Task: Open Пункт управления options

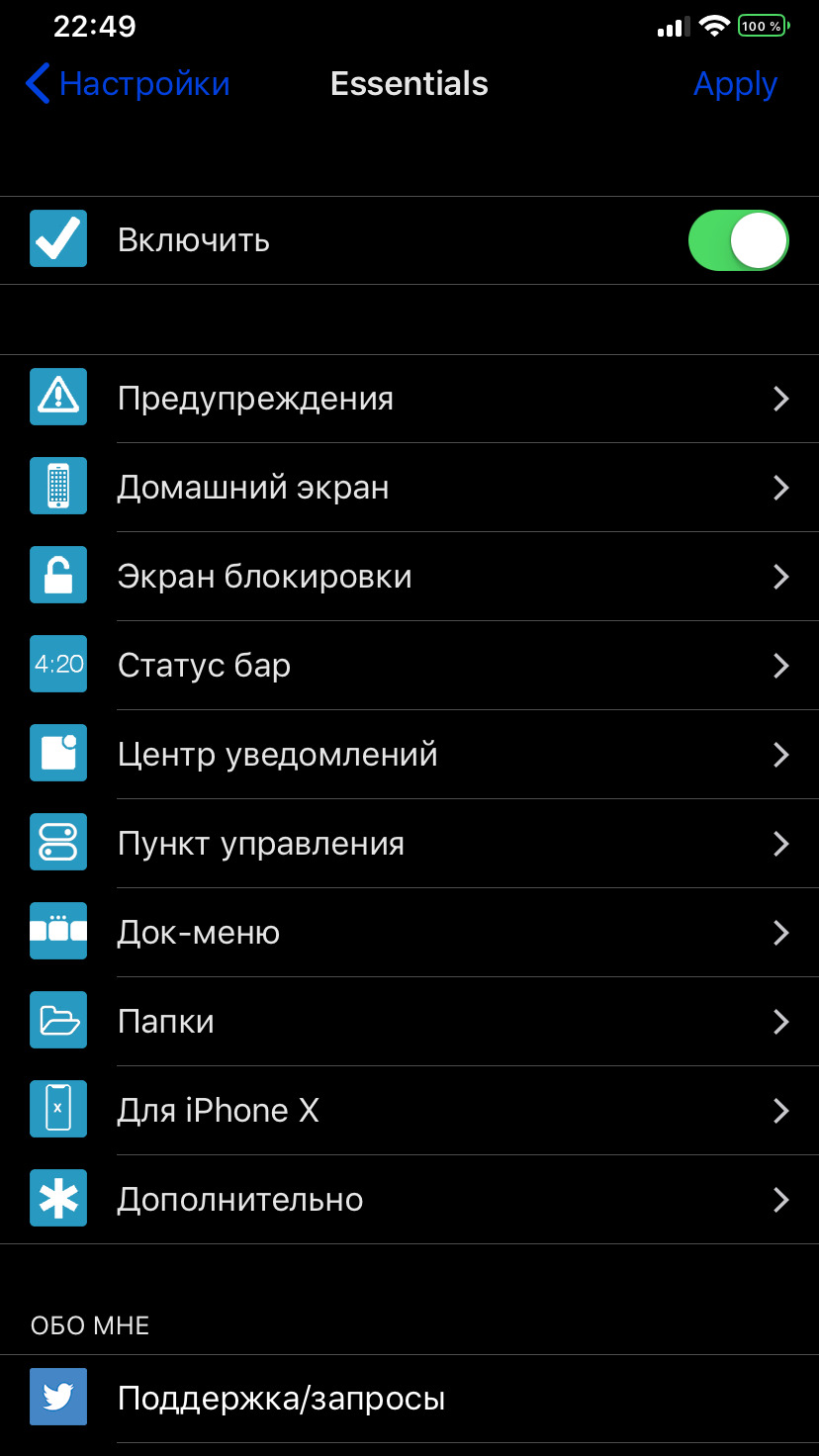Action: click(x=409, y=844)
